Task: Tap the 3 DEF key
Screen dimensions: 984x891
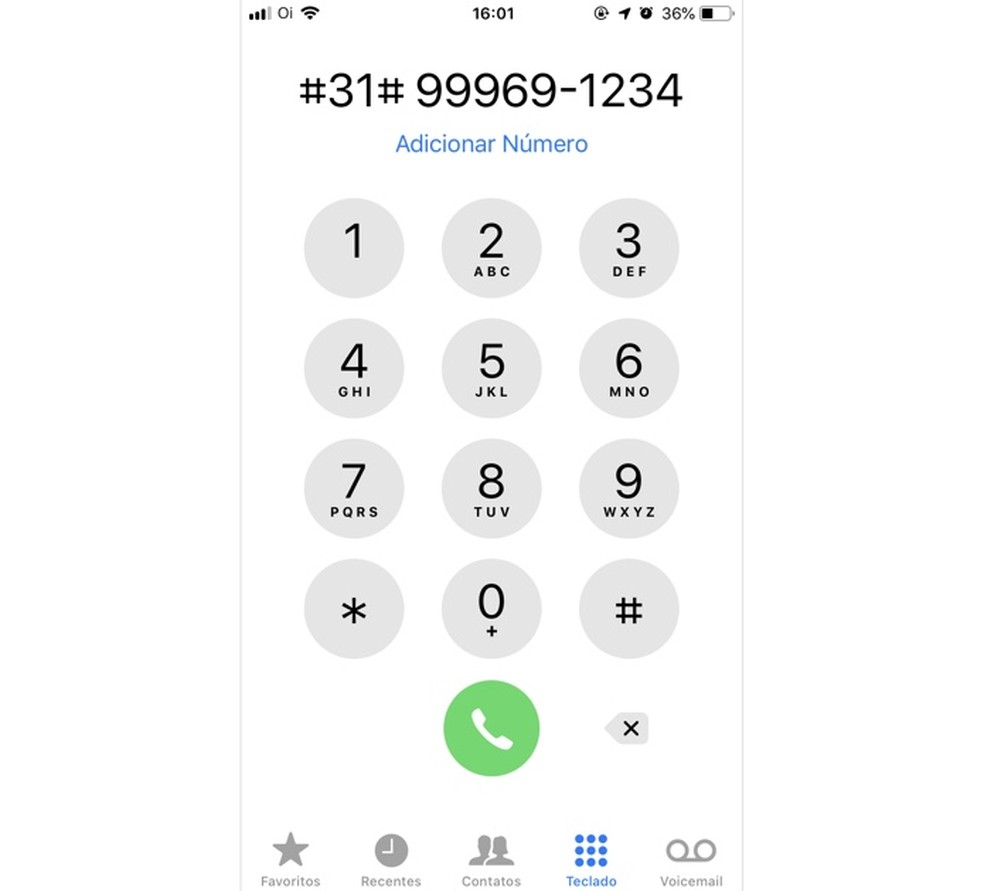Action: click(x=628, y=248)
